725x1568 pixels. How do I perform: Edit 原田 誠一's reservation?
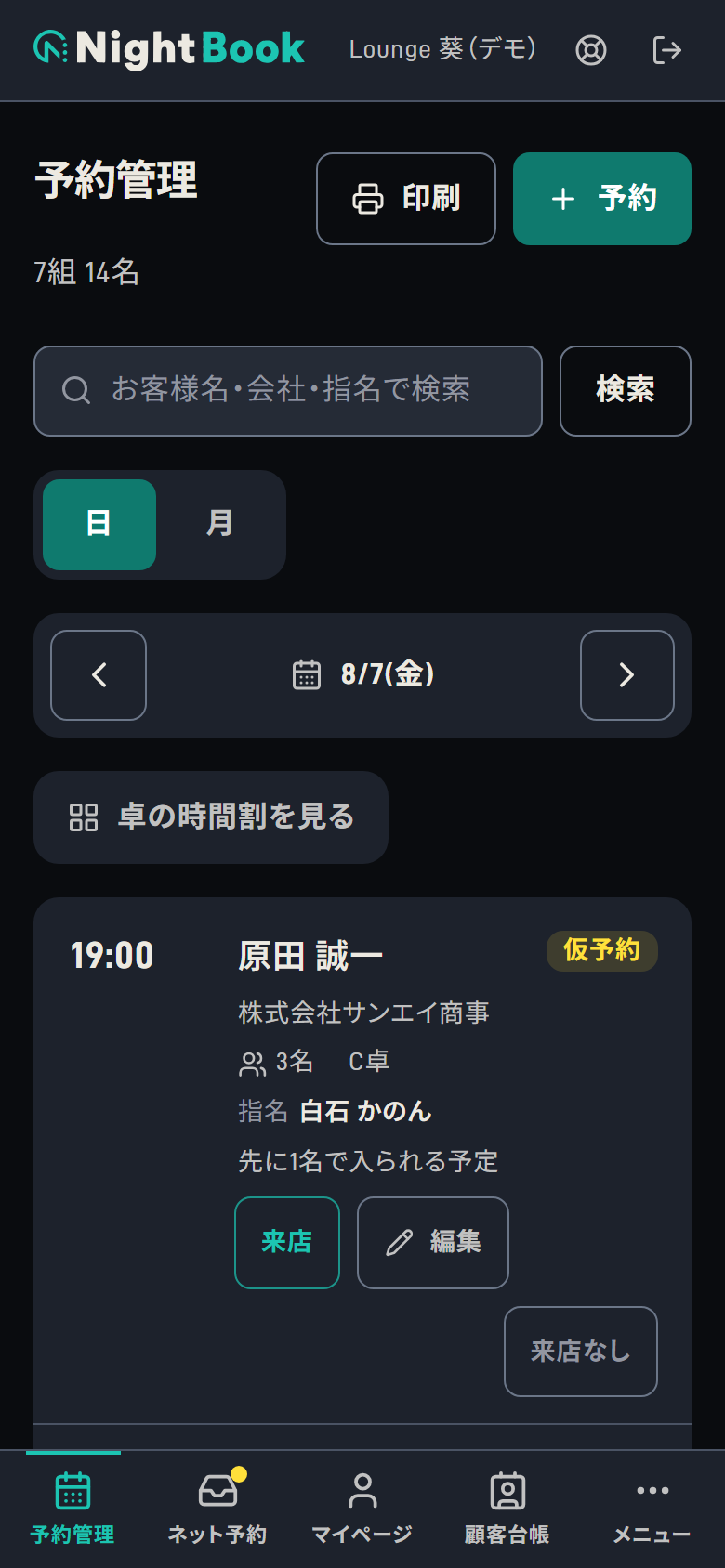pyautogui.click(x=433, y=1243)
